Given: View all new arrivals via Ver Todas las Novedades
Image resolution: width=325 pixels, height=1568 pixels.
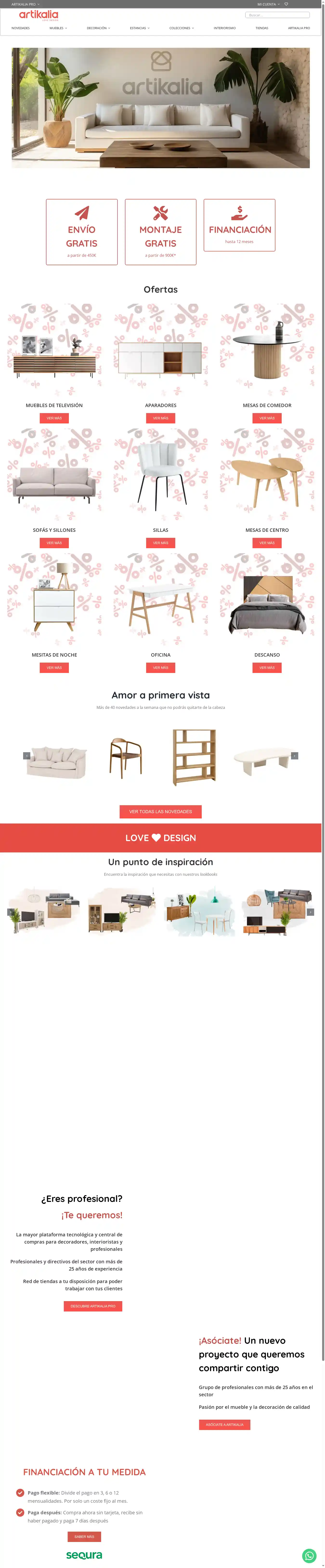Looking at the screenshot, I should pos(161,811).
